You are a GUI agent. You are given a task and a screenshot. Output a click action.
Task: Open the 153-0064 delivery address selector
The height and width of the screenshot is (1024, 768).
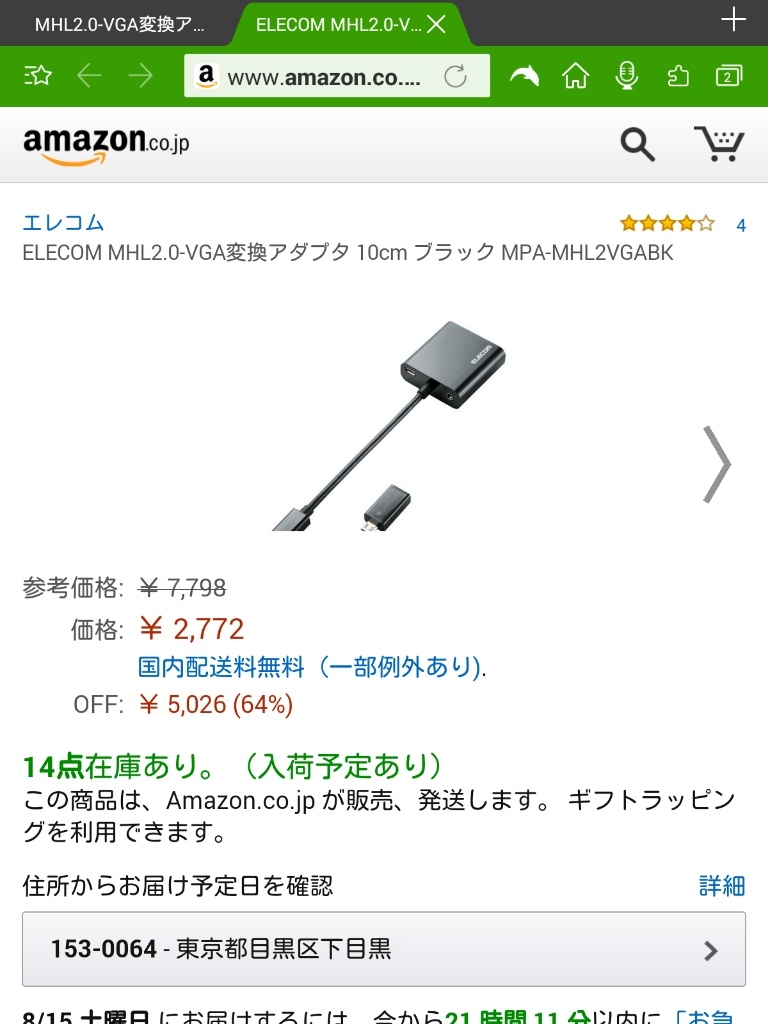click(384, 949)
